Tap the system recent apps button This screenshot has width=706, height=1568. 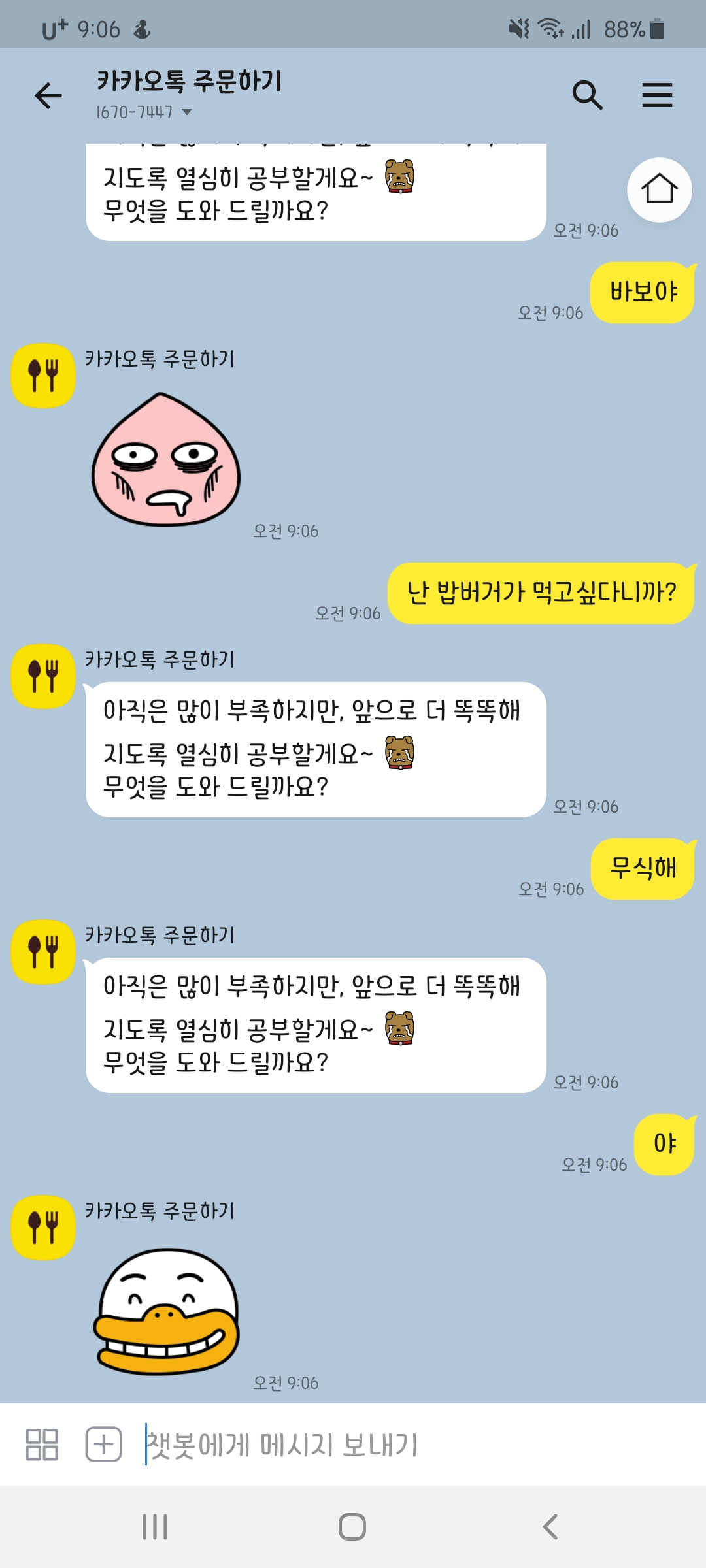[155, 1527]
